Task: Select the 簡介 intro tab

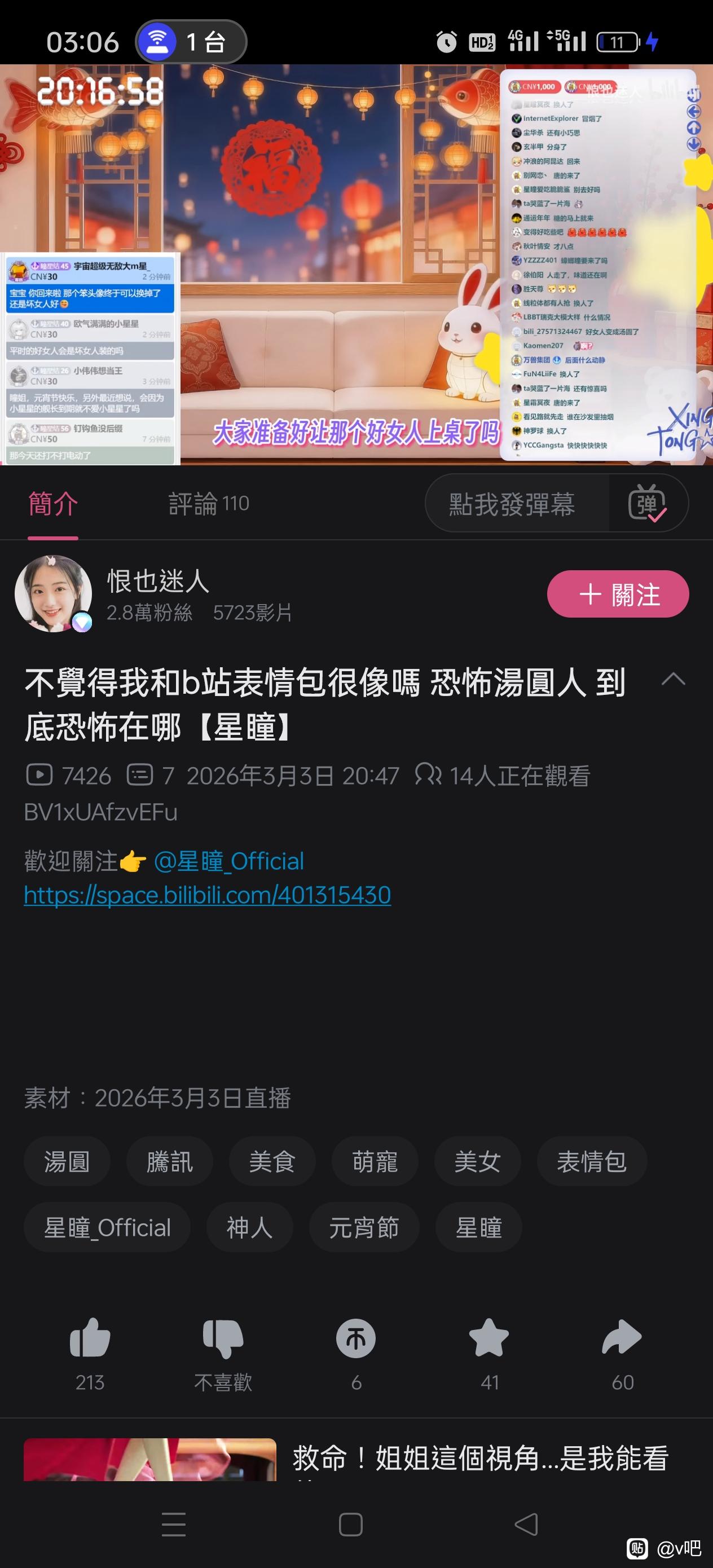Action: click(x=53, y=504)
